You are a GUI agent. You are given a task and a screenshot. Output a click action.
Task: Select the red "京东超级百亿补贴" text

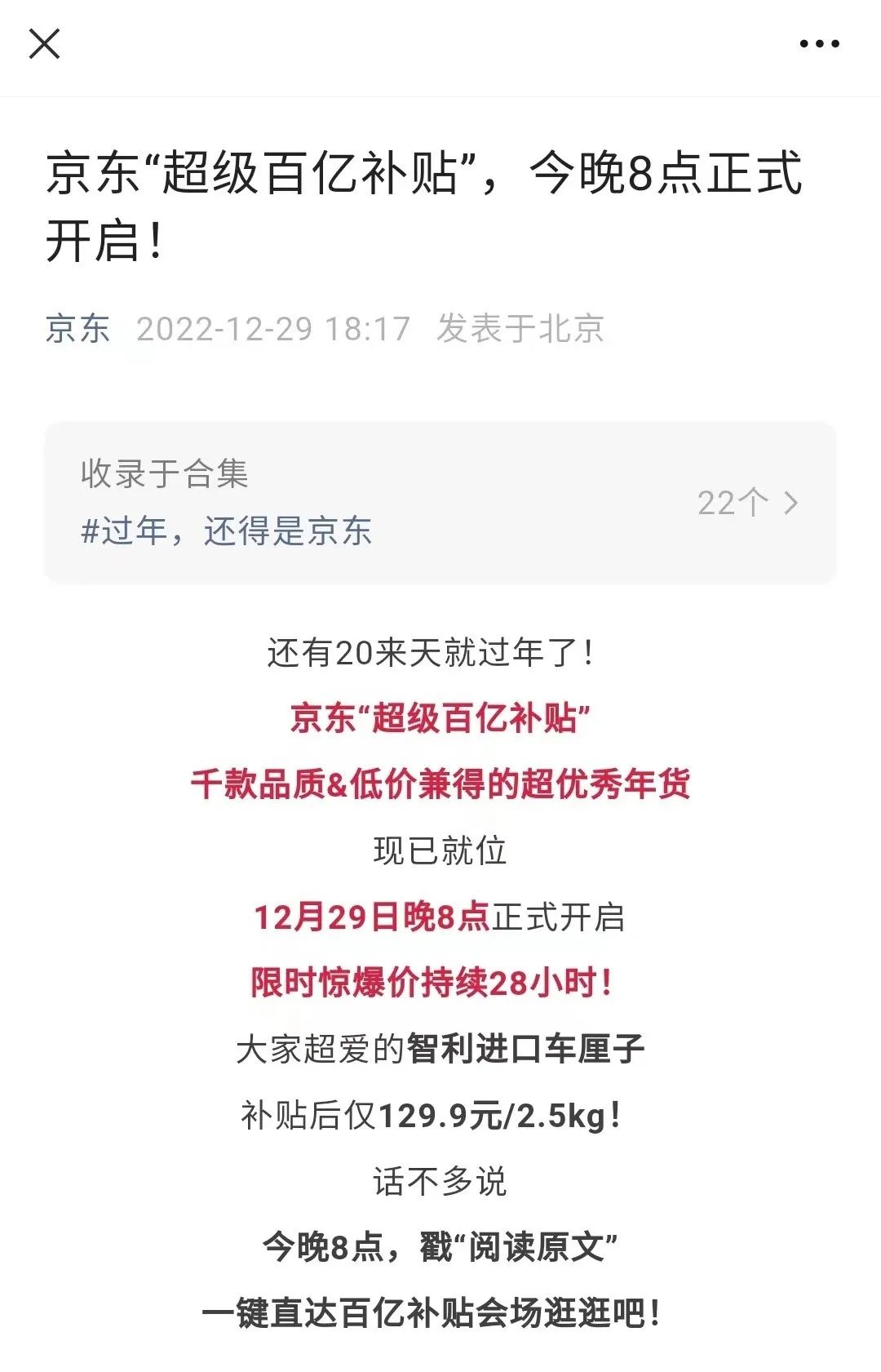pyautogui.click(x=440, y=718)
